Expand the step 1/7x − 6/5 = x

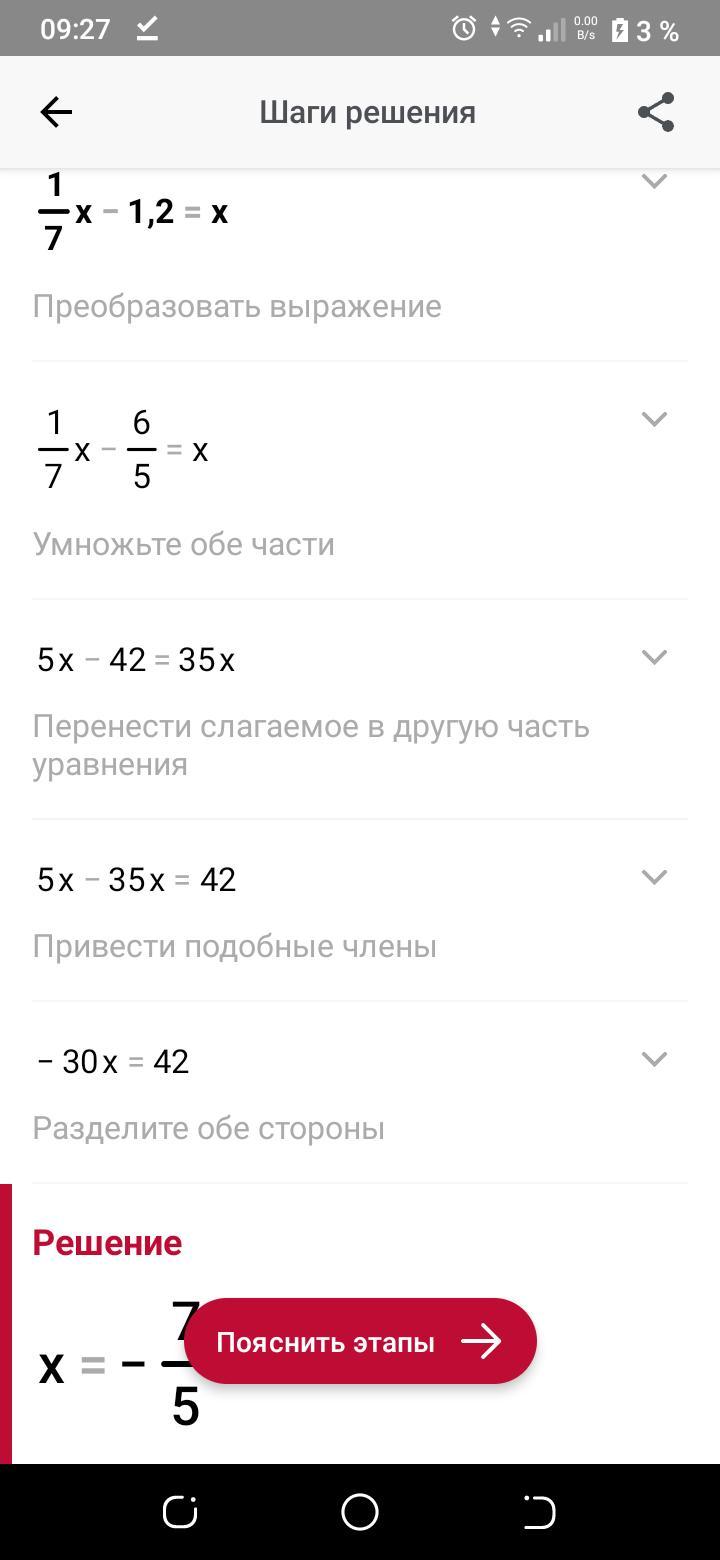pos(654,419)
